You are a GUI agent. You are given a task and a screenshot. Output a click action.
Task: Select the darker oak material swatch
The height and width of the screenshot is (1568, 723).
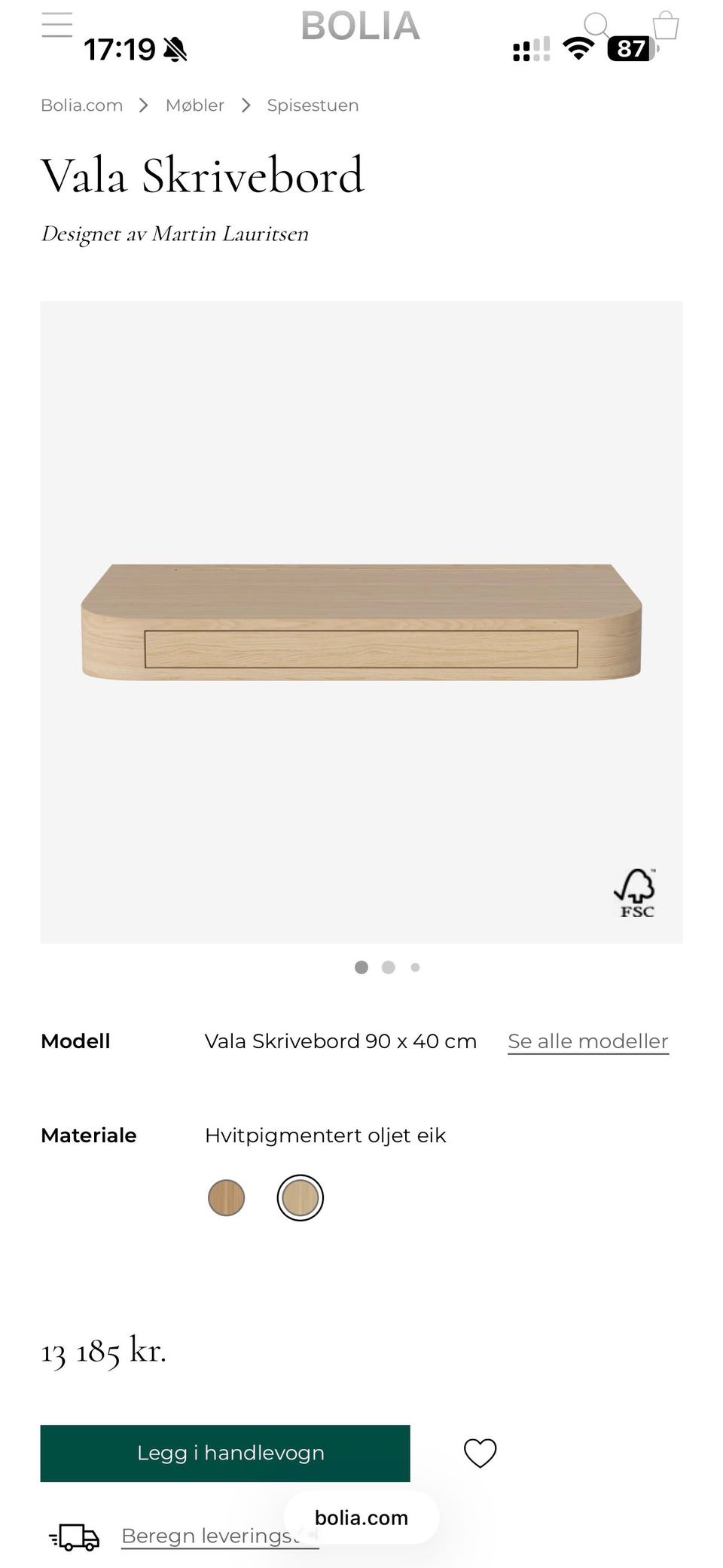coord(225,1197)
